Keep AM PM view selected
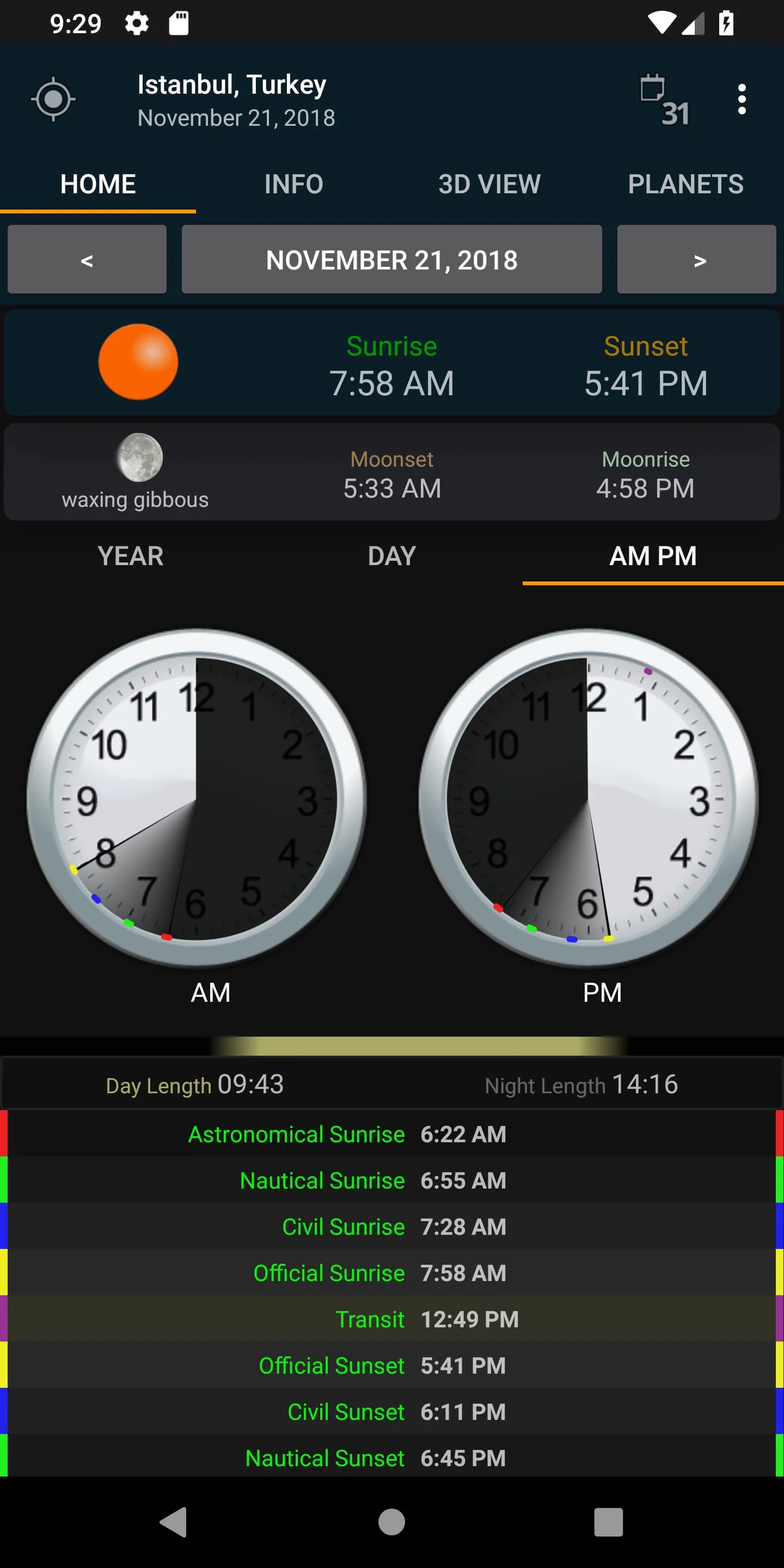 coord(653,556)
